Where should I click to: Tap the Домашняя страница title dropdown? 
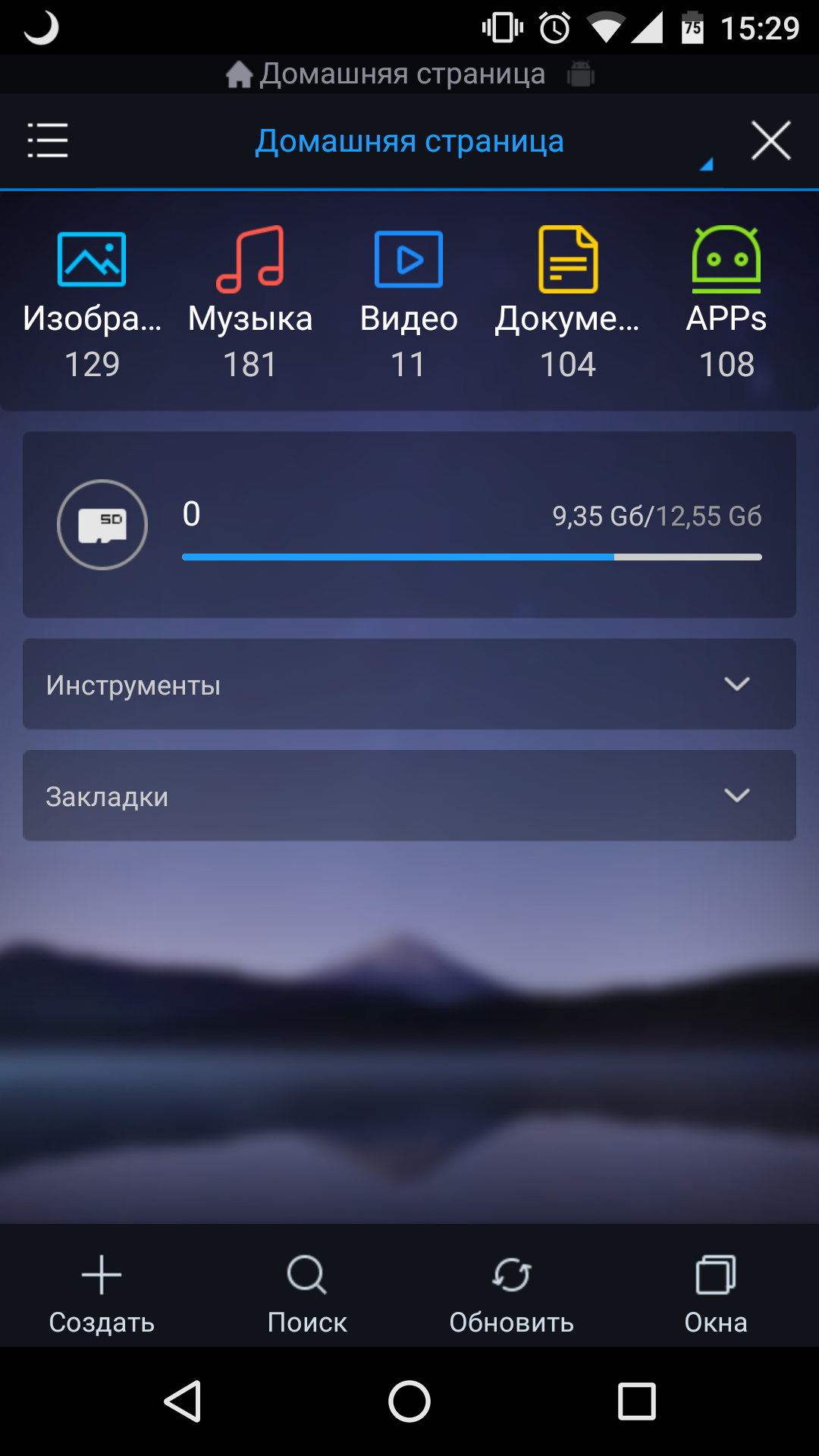(409, 141)
